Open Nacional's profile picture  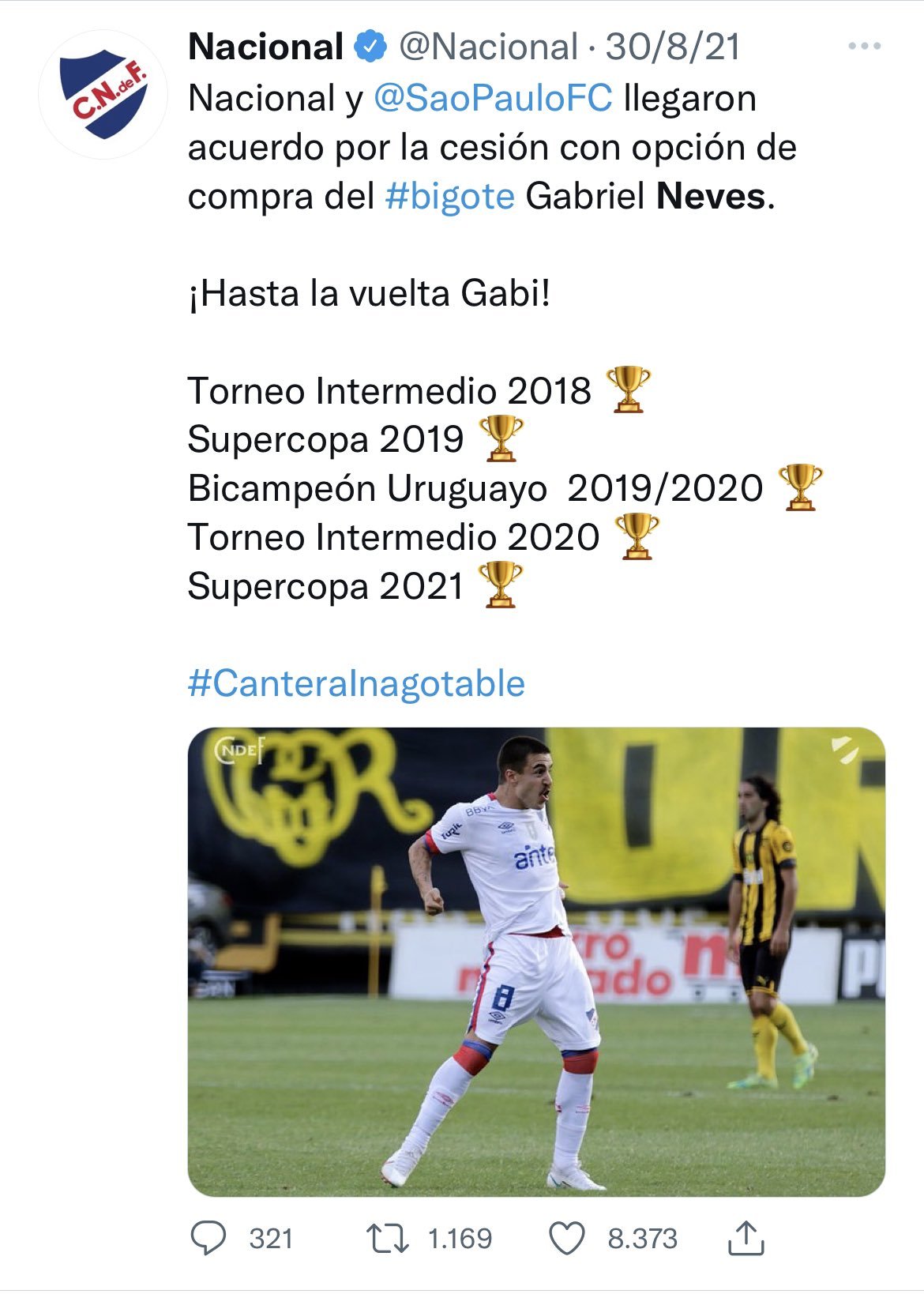coord(103,94)
